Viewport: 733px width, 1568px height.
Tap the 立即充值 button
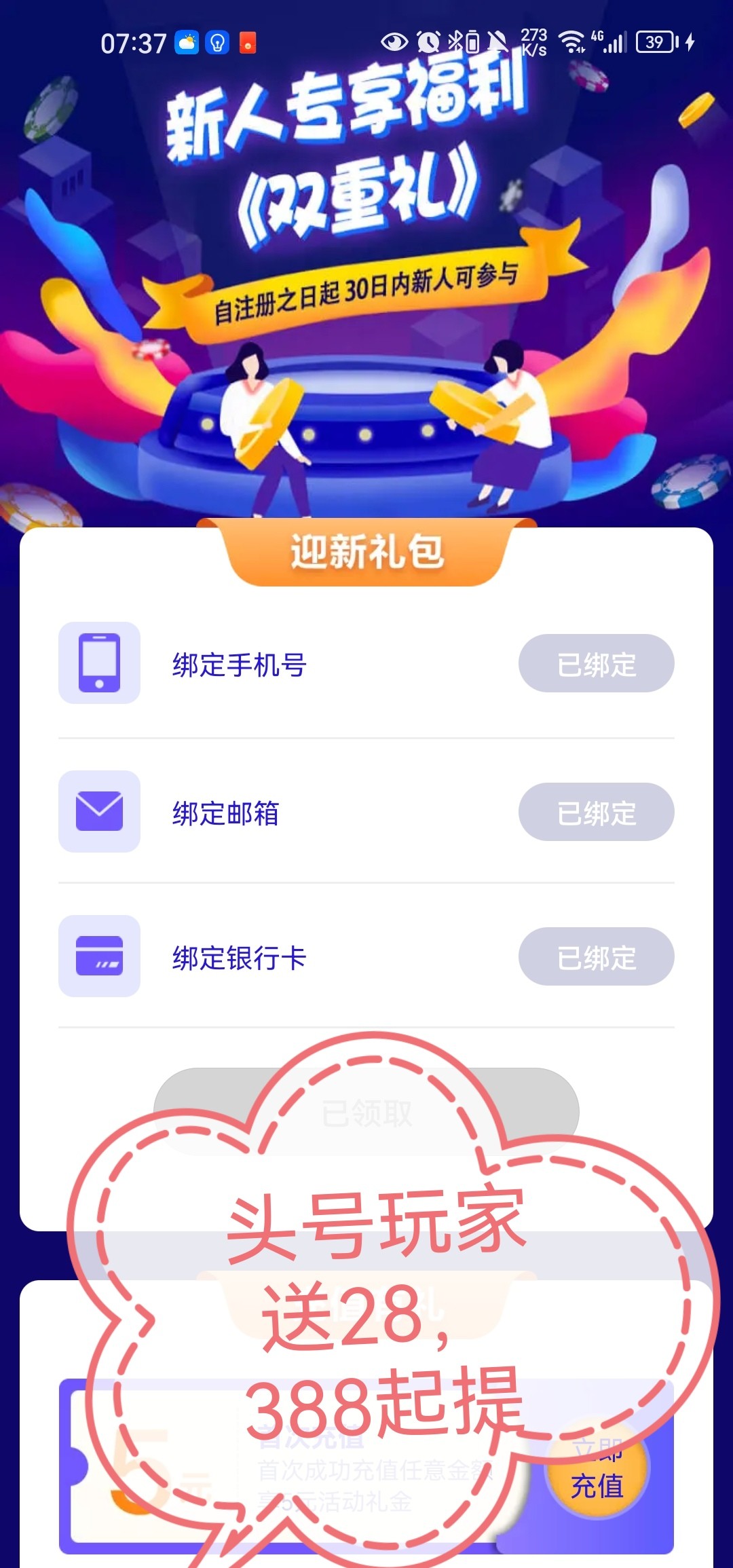tap(597, 1469)
